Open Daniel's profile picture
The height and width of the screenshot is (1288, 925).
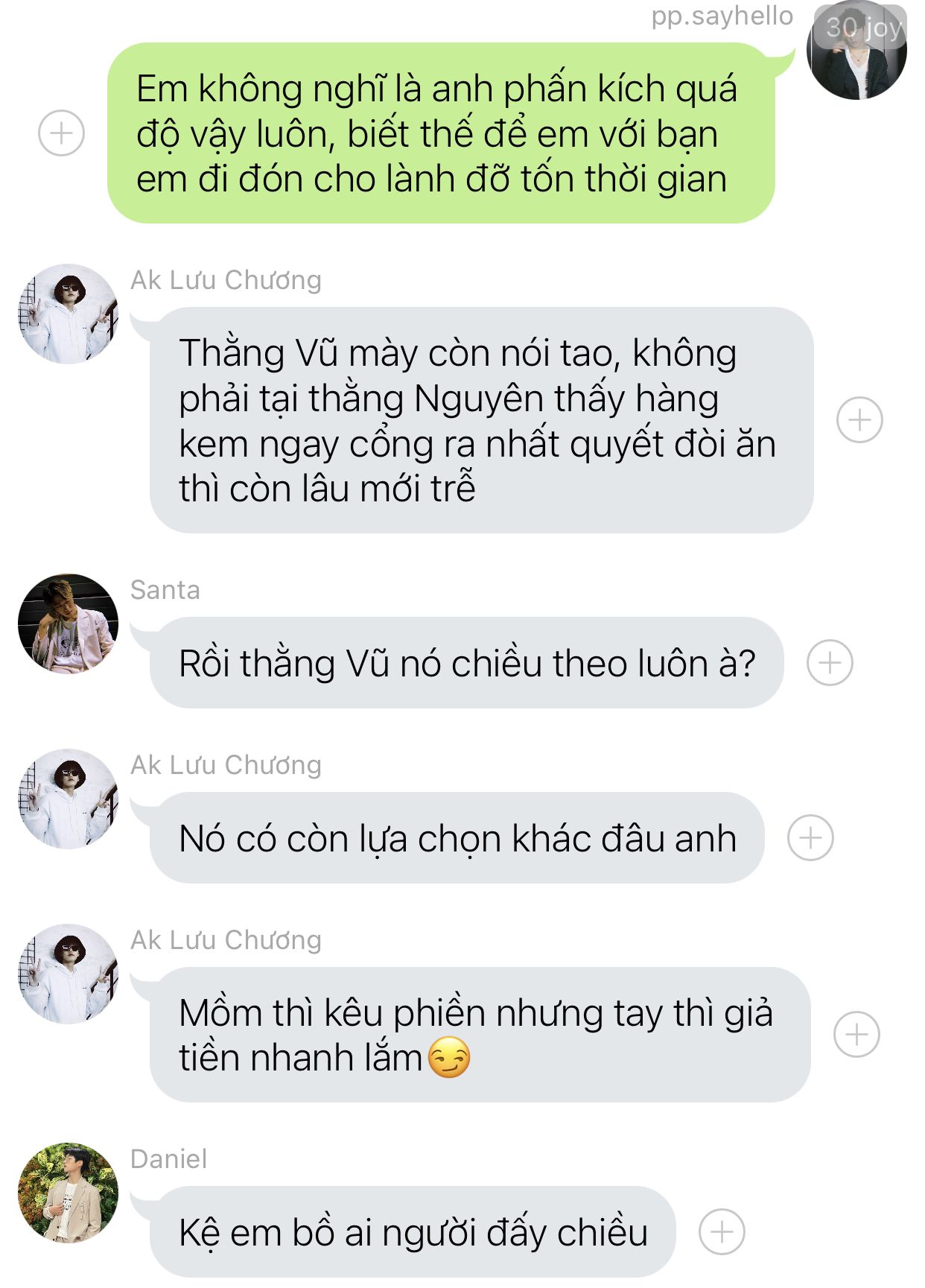coord(68,1193)
